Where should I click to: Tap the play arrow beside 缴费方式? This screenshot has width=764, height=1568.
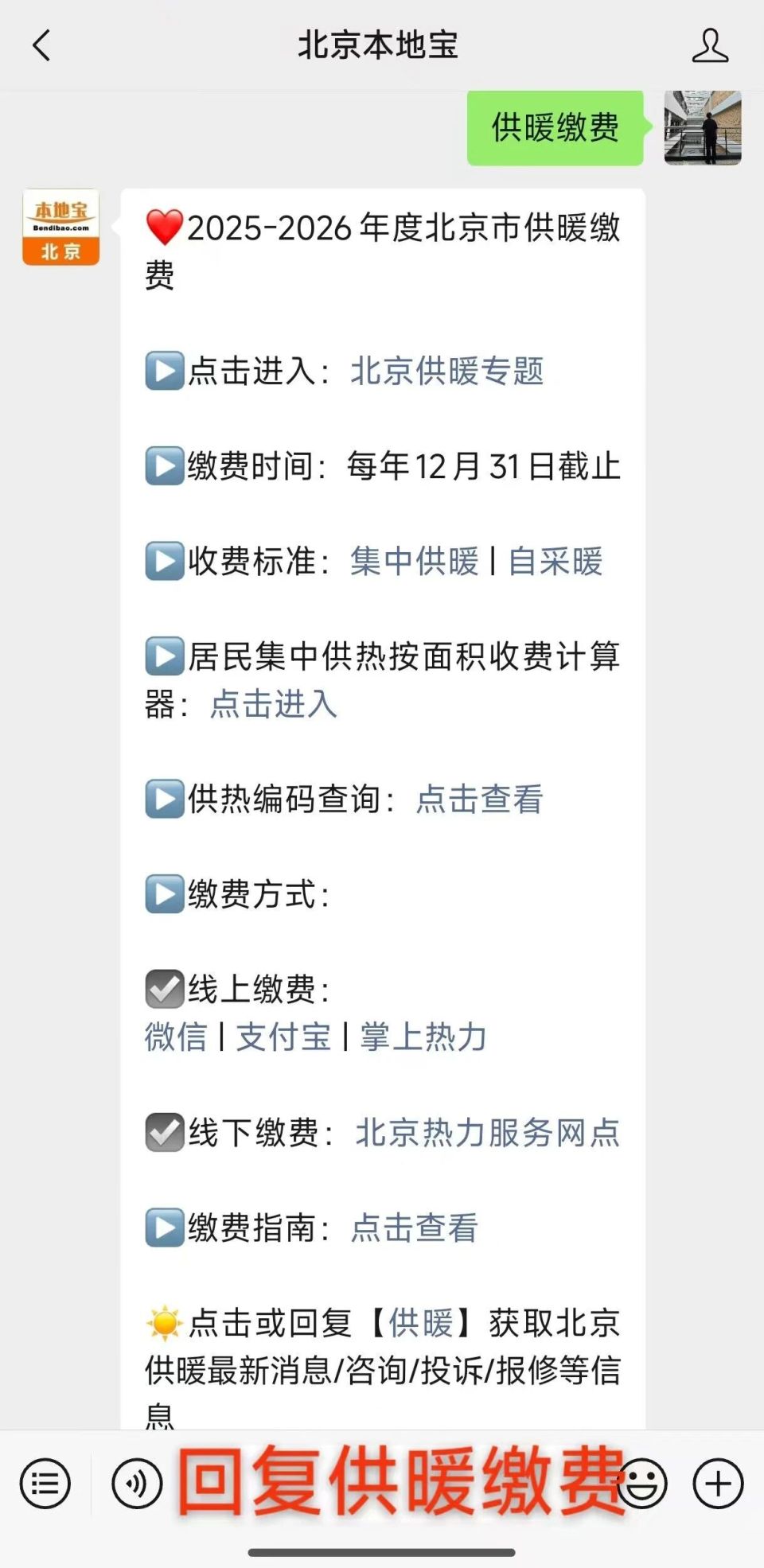tap(163, 895)
